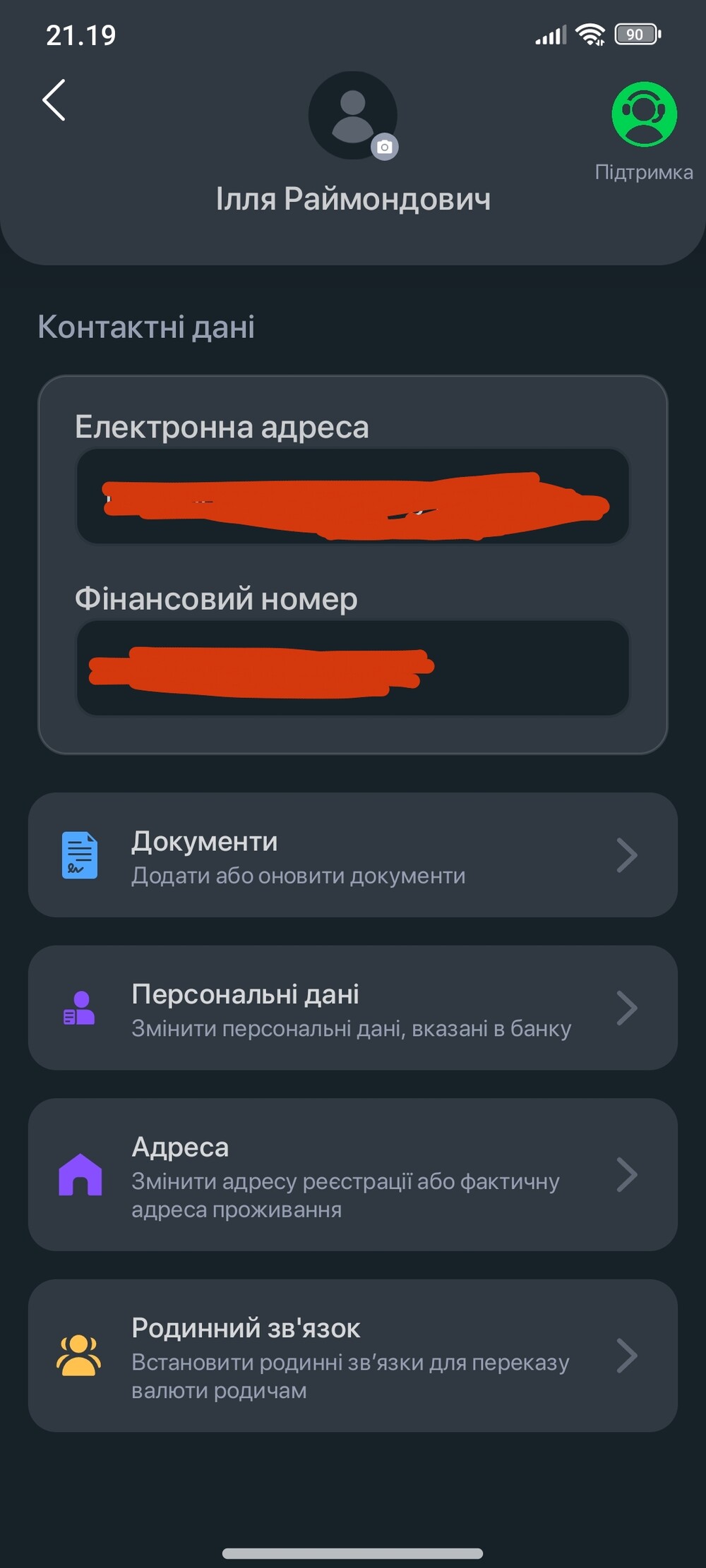Open the Адреса section
The height and width of the screenshot is (1568, 706).
[353, 1175]
